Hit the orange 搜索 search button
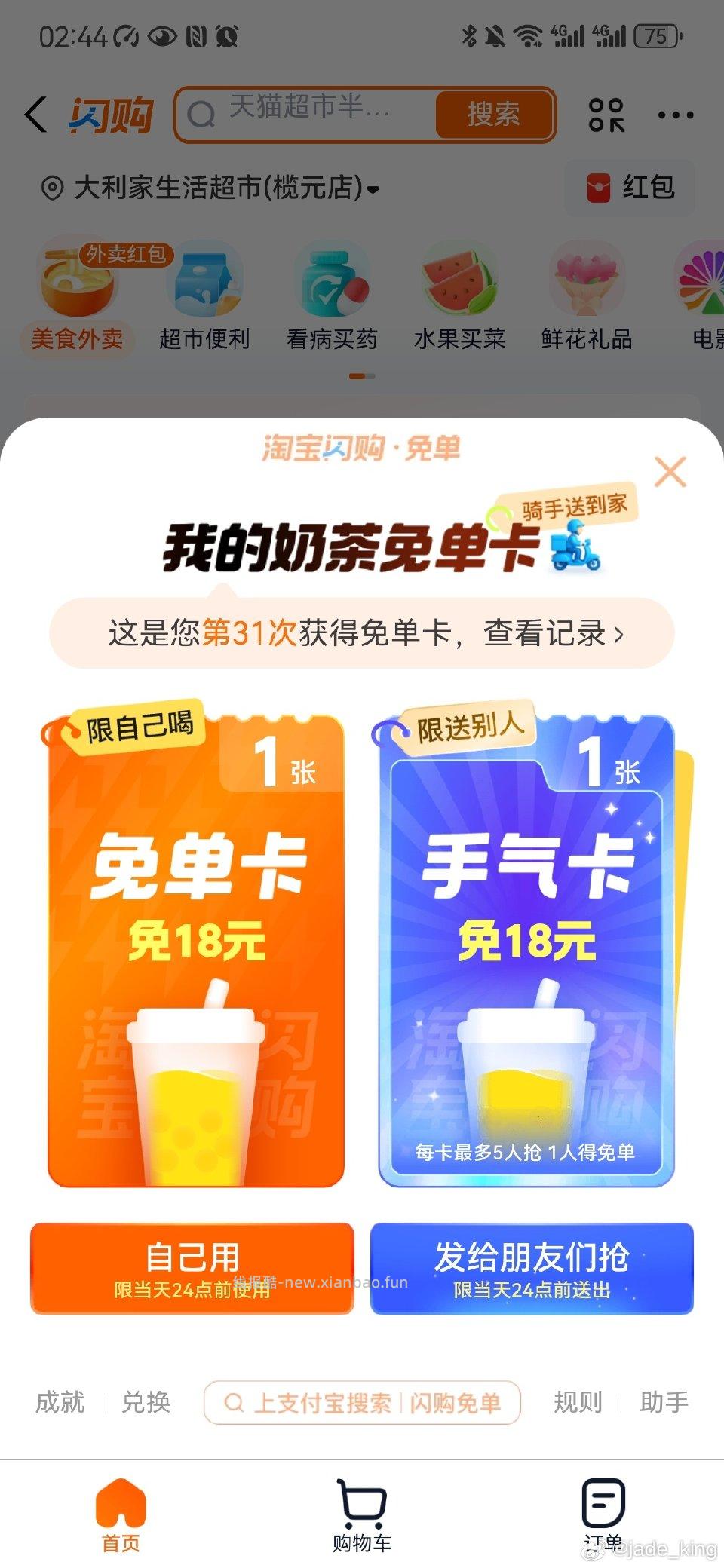This screenshot has width=724, height=1568. (x=494, y=113)
